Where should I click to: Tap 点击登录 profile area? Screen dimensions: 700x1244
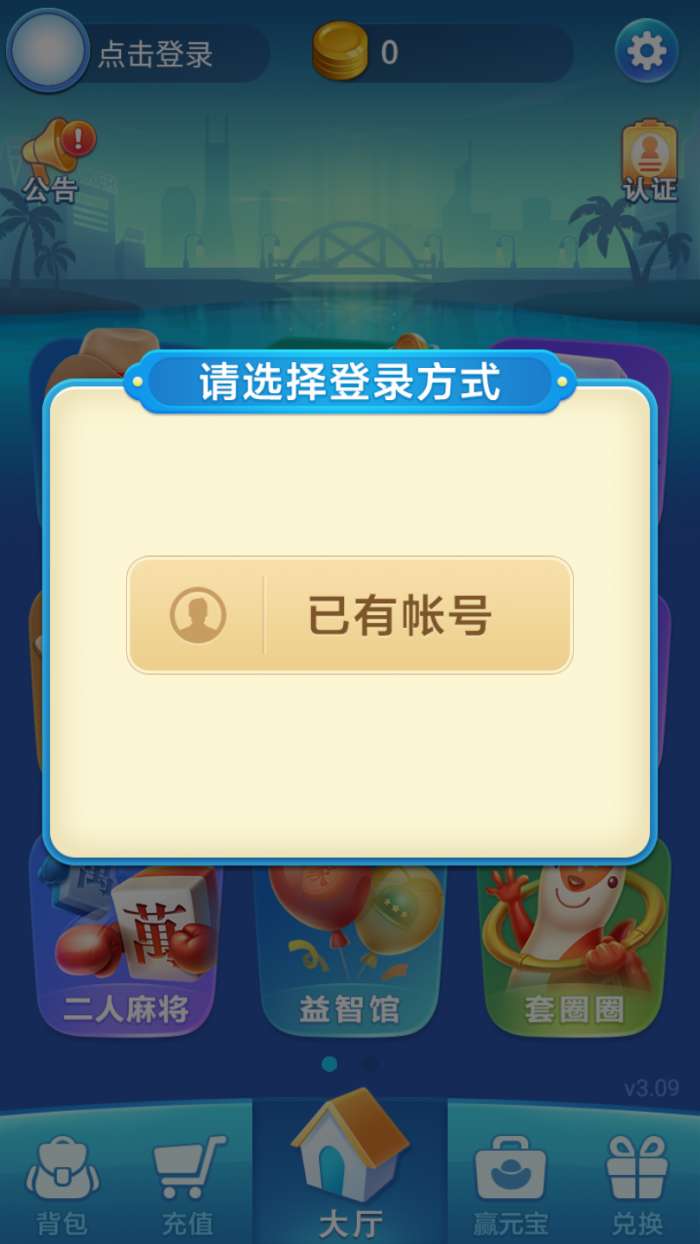click(138, 52)
